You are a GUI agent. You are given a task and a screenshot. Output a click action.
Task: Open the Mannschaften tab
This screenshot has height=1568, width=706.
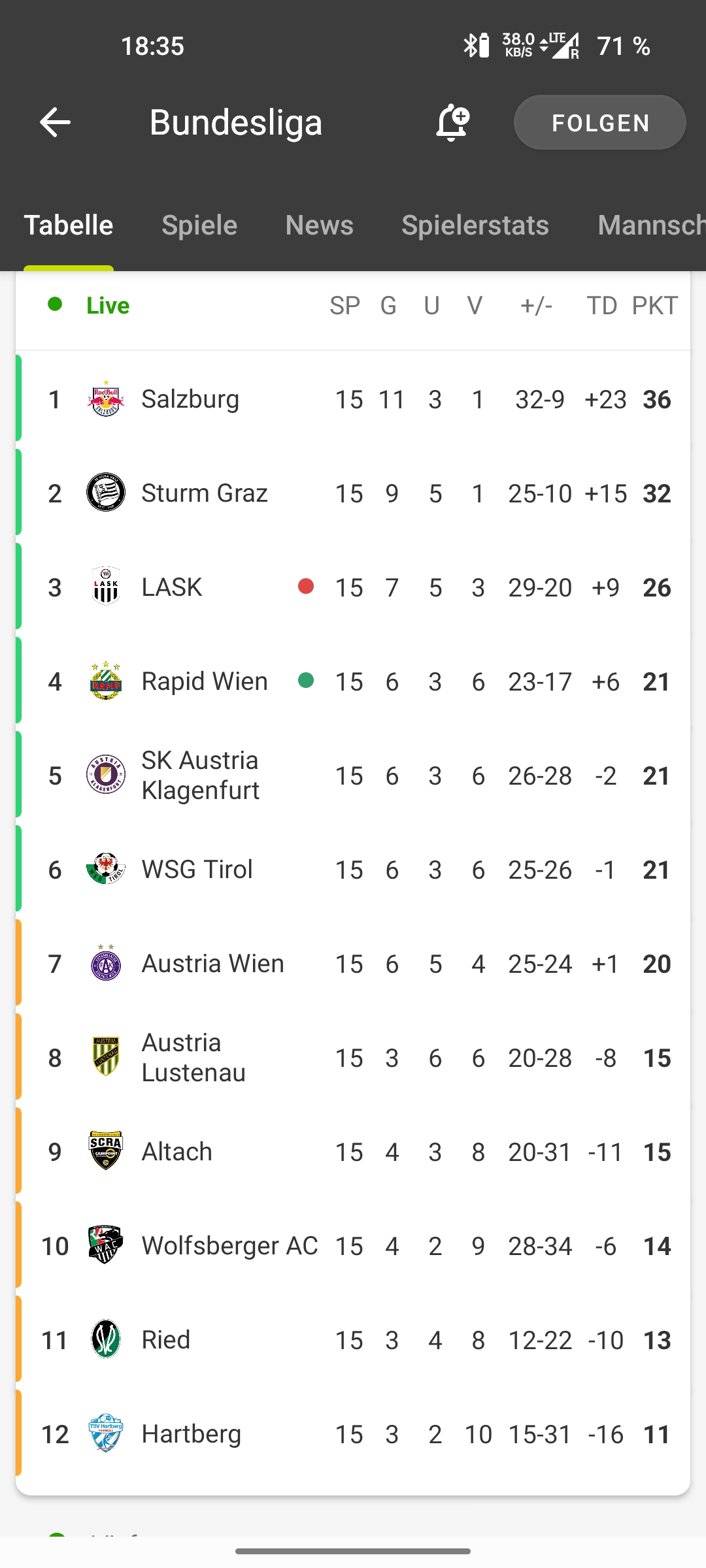coord(652,225)
